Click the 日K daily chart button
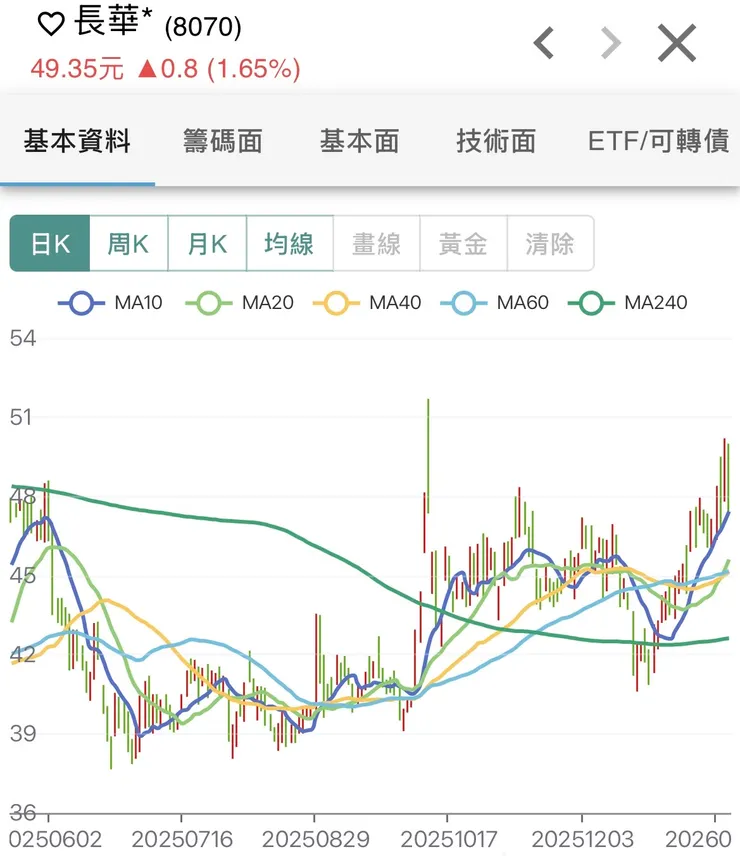The width and height of the screenshot is (740, 856). coord(49,242)
